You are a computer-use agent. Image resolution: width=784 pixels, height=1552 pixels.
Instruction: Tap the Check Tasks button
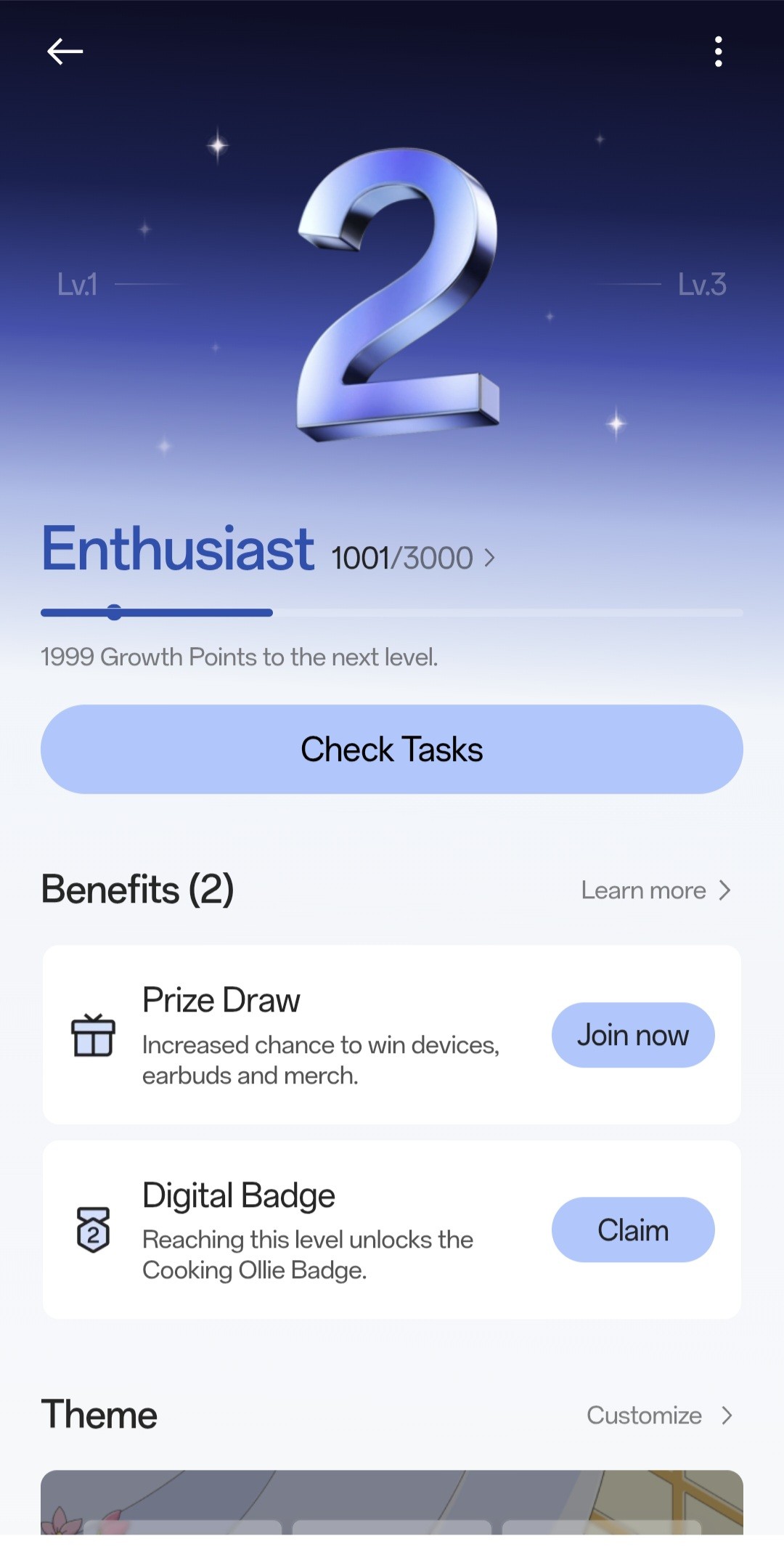click(392, 749)
